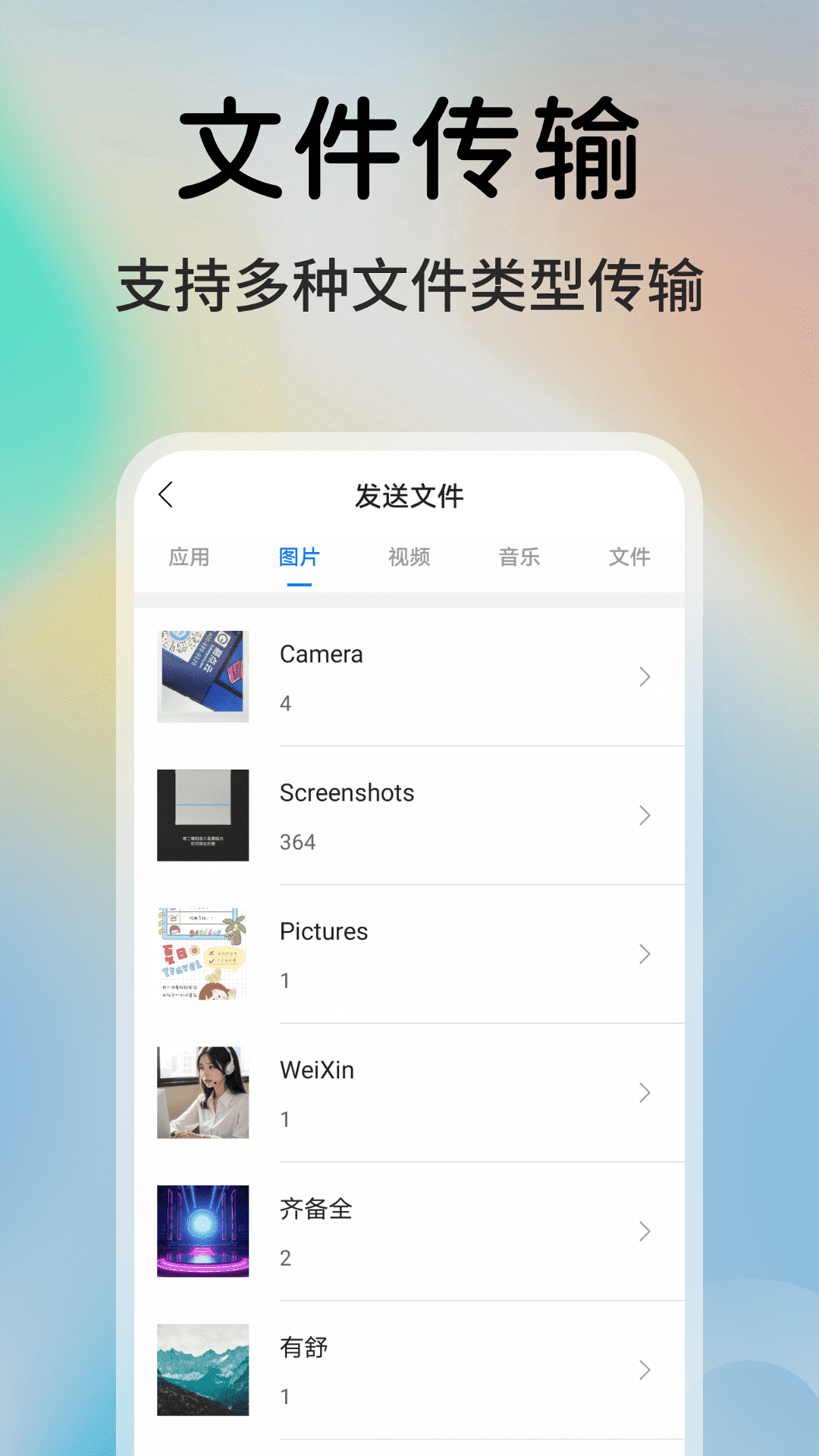Tap the WeiXin album thumbnail
The width and height of the screenshot is (819, 1456).
pos(202,1093)
